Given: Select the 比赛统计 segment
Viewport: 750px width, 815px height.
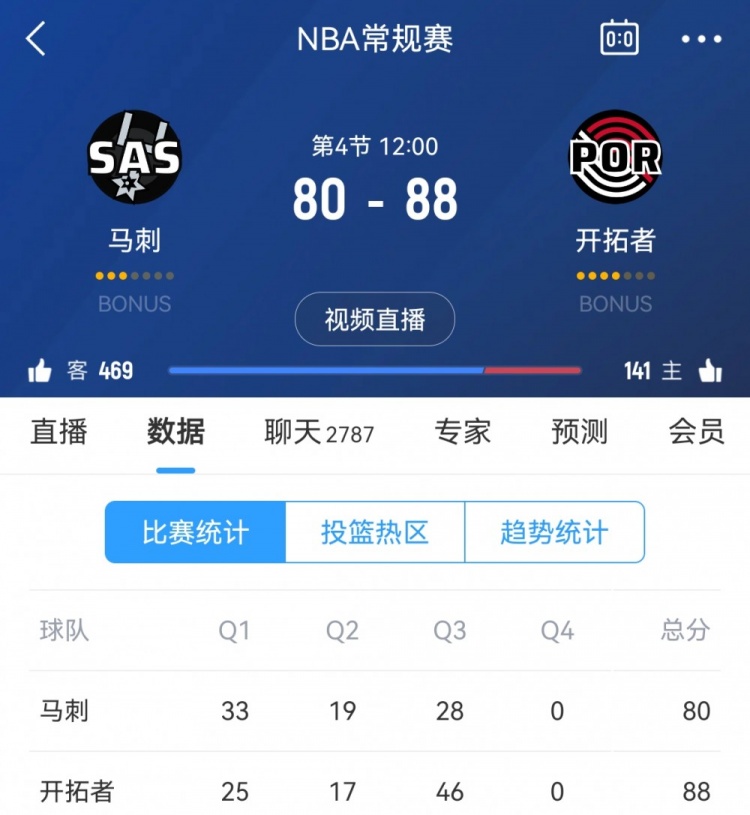Looking at the screenshot, I should (x=195, y=532).
